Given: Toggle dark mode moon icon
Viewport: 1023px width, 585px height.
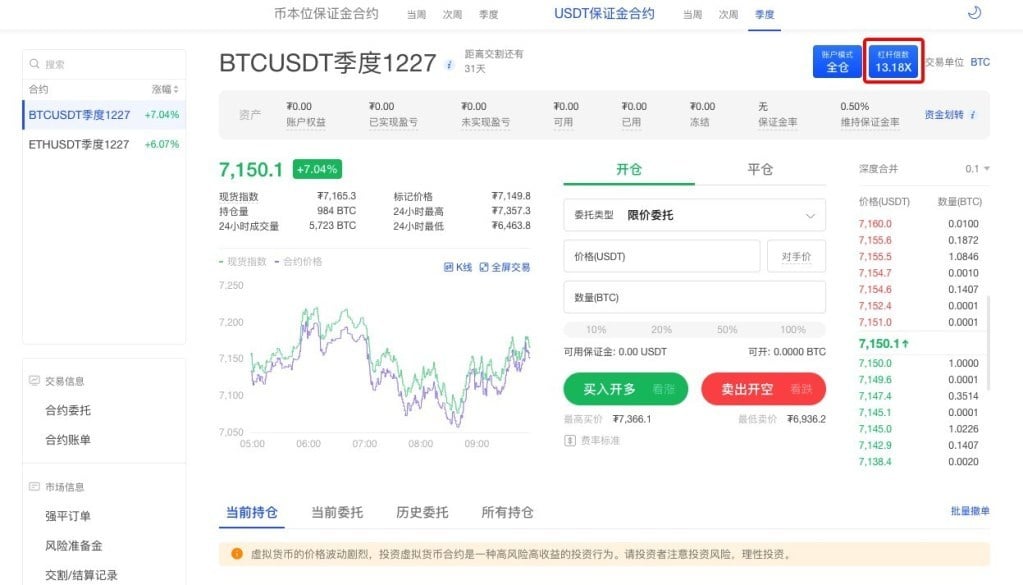Looking at the screenshot, I should tap(974, 13).
